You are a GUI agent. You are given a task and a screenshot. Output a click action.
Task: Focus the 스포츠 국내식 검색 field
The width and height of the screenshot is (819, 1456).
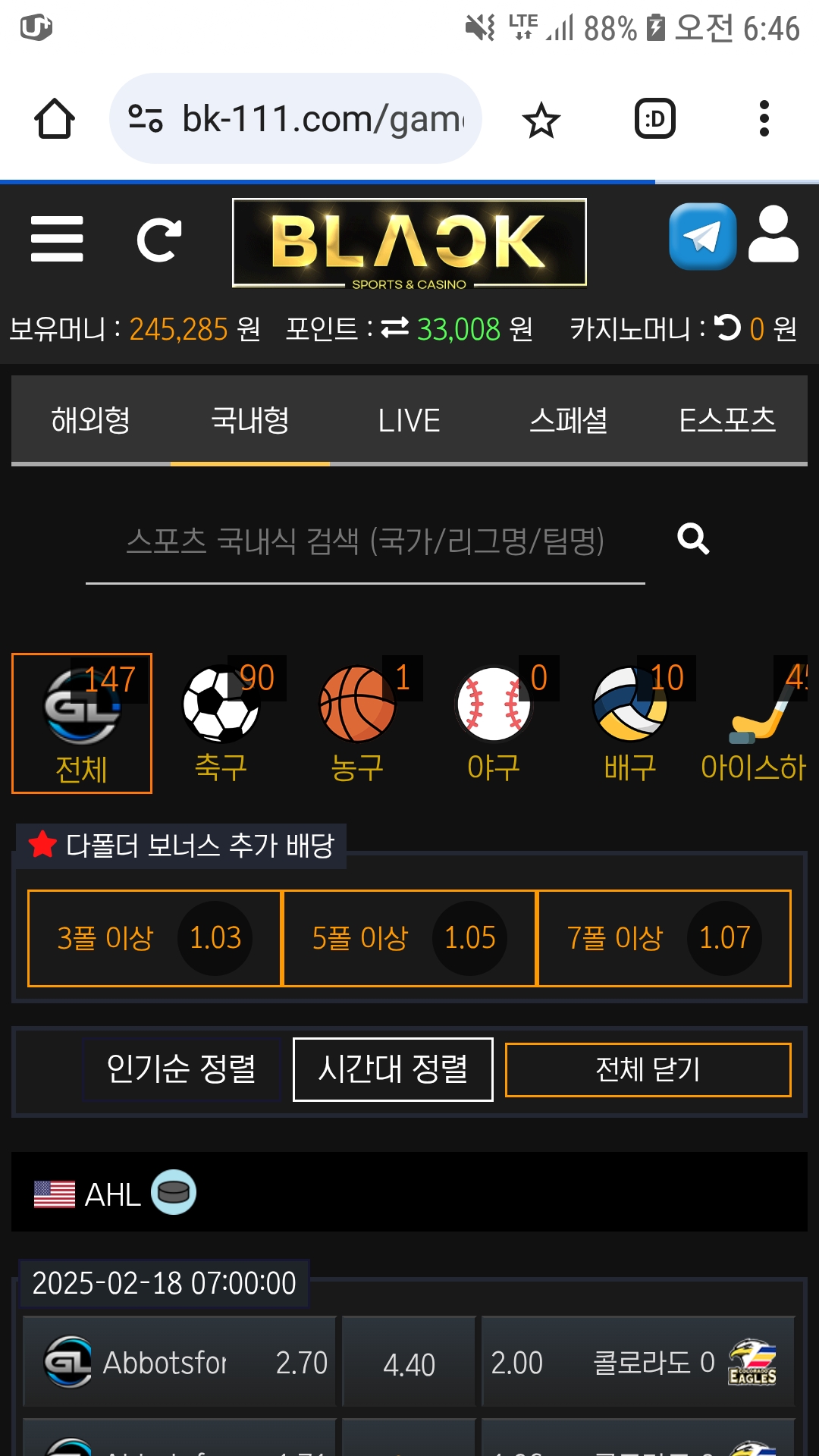pos(365,541)
